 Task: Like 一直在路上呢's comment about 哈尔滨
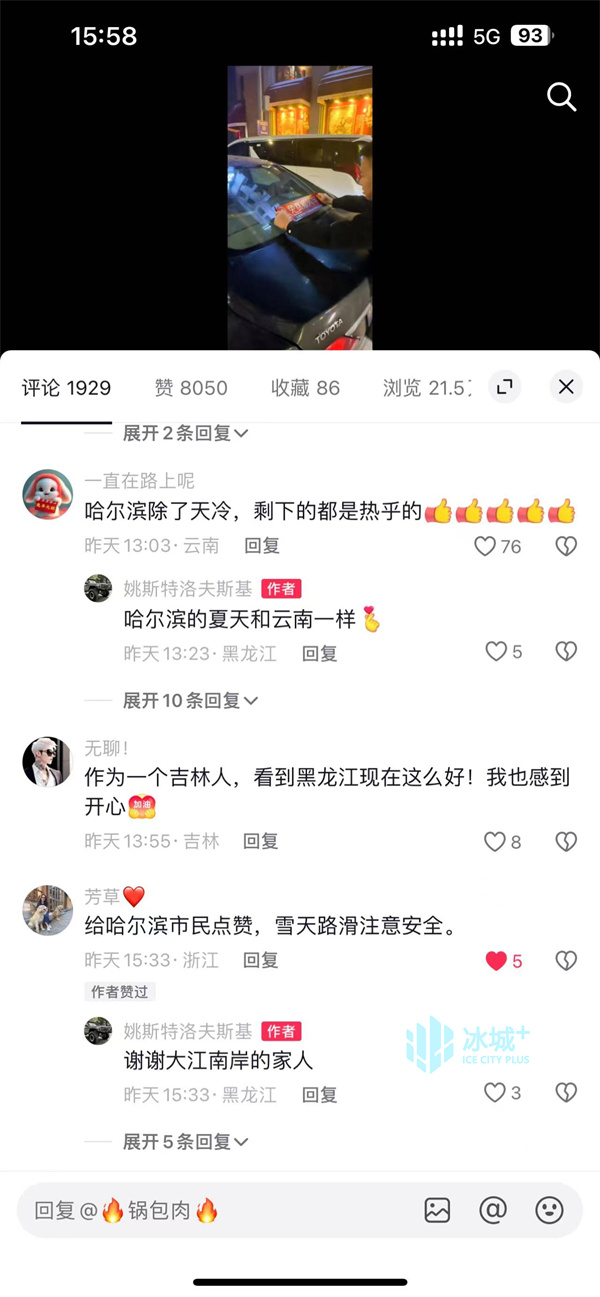[x=485, y=546]
